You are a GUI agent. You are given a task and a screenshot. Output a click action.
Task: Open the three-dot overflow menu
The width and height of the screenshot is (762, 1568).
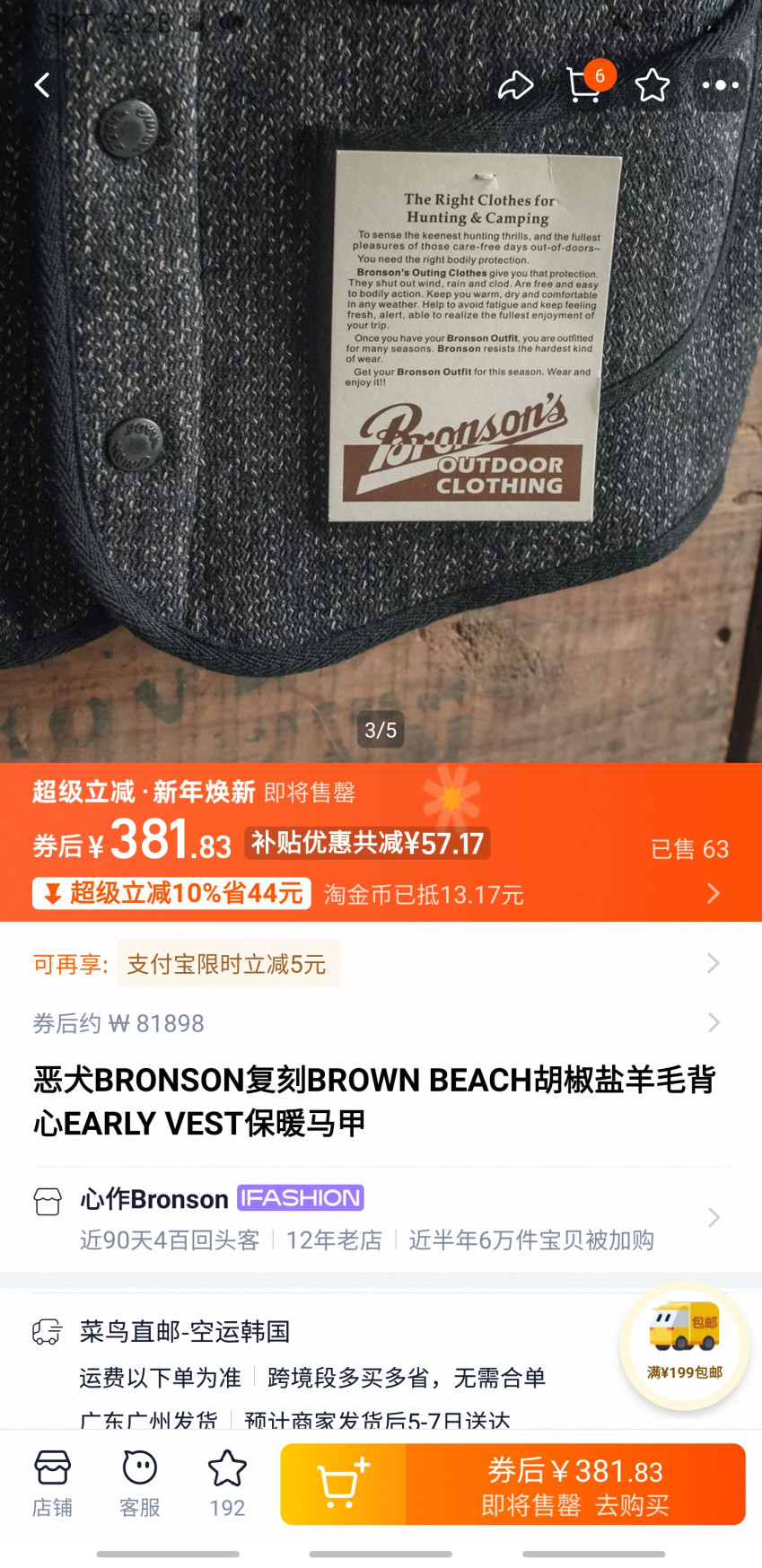pos(720,85)
